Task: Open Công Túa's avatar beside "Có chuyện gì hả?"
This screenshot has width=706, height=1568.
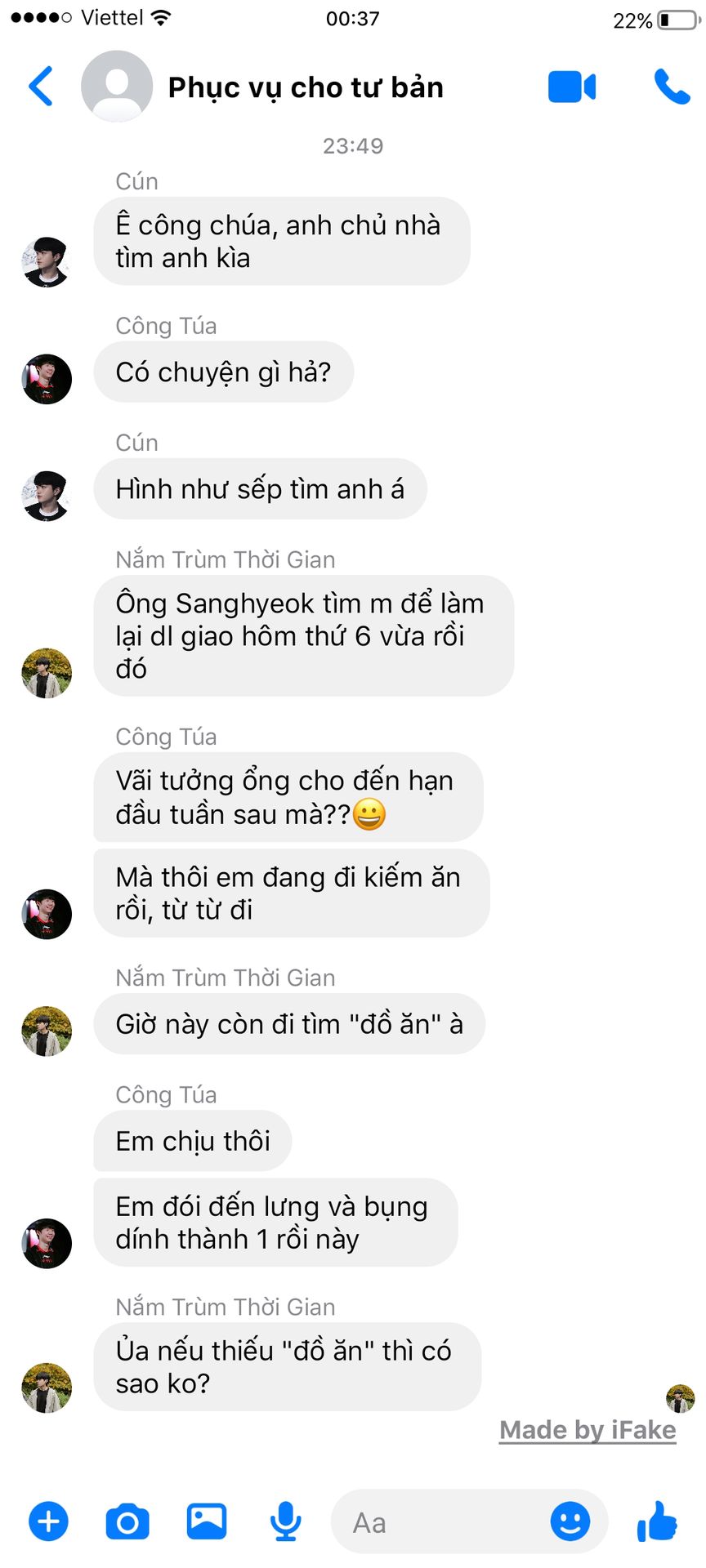Action: coord(47,379)
